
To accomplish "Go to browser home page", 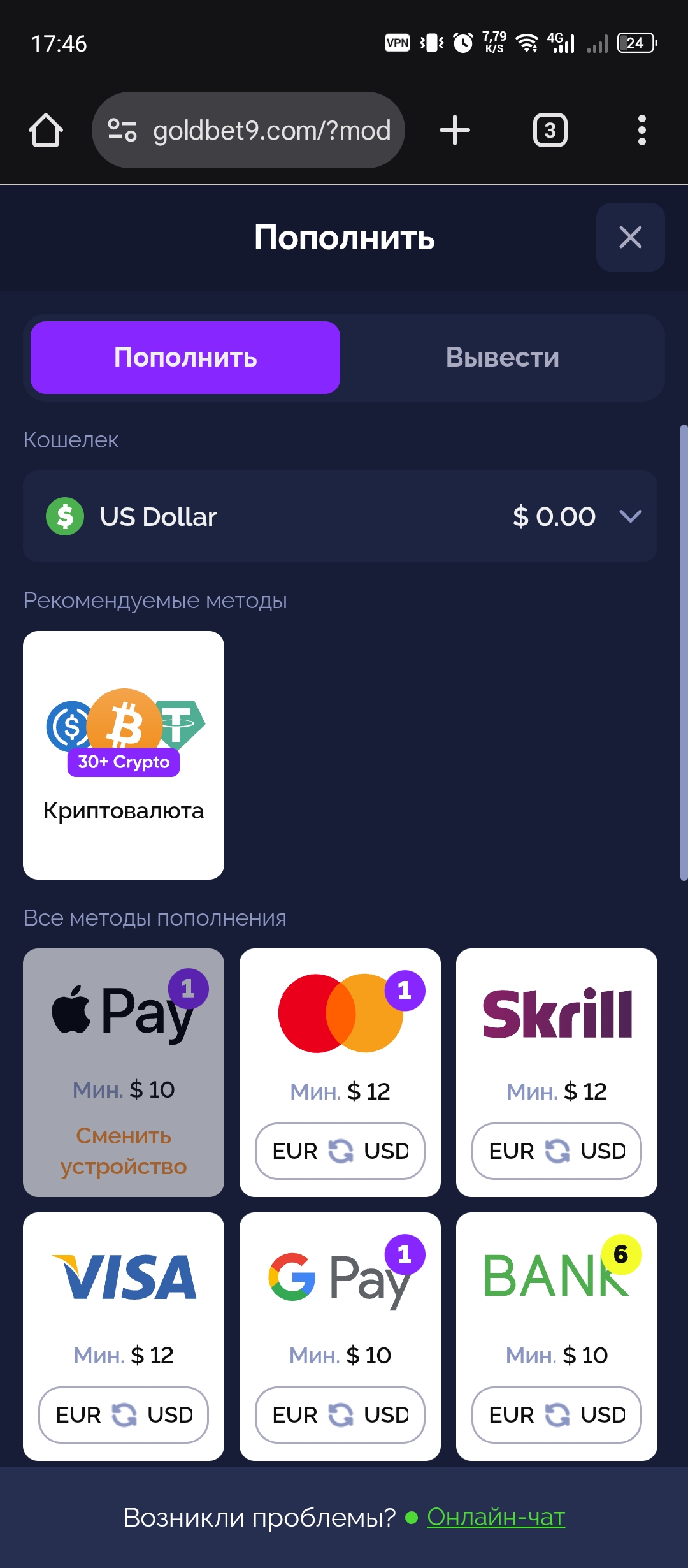I will 46,131.
